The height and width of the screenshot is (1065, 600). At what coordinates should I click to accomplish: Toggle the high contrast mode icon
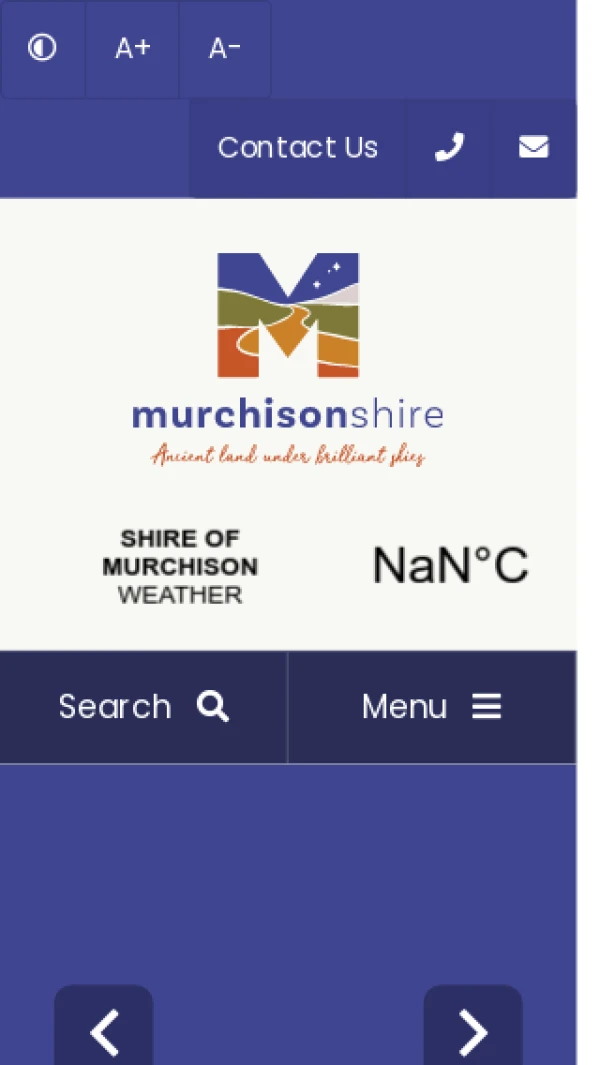coord(42,49)
